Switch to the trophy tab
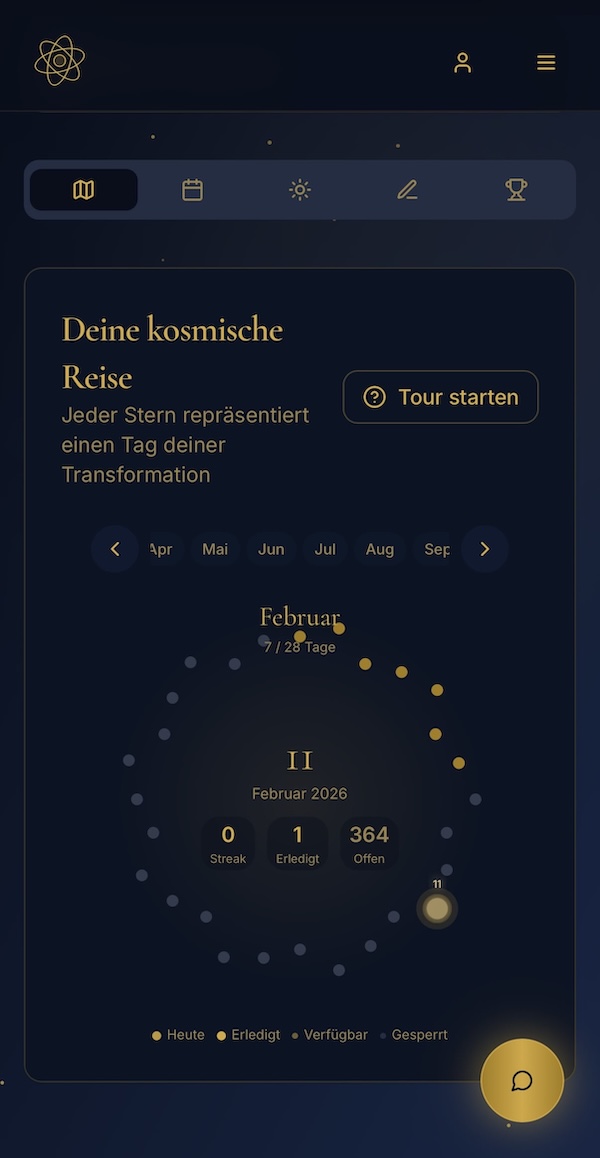Screen dimensions: 600x1158 click(x=516, y=190)
